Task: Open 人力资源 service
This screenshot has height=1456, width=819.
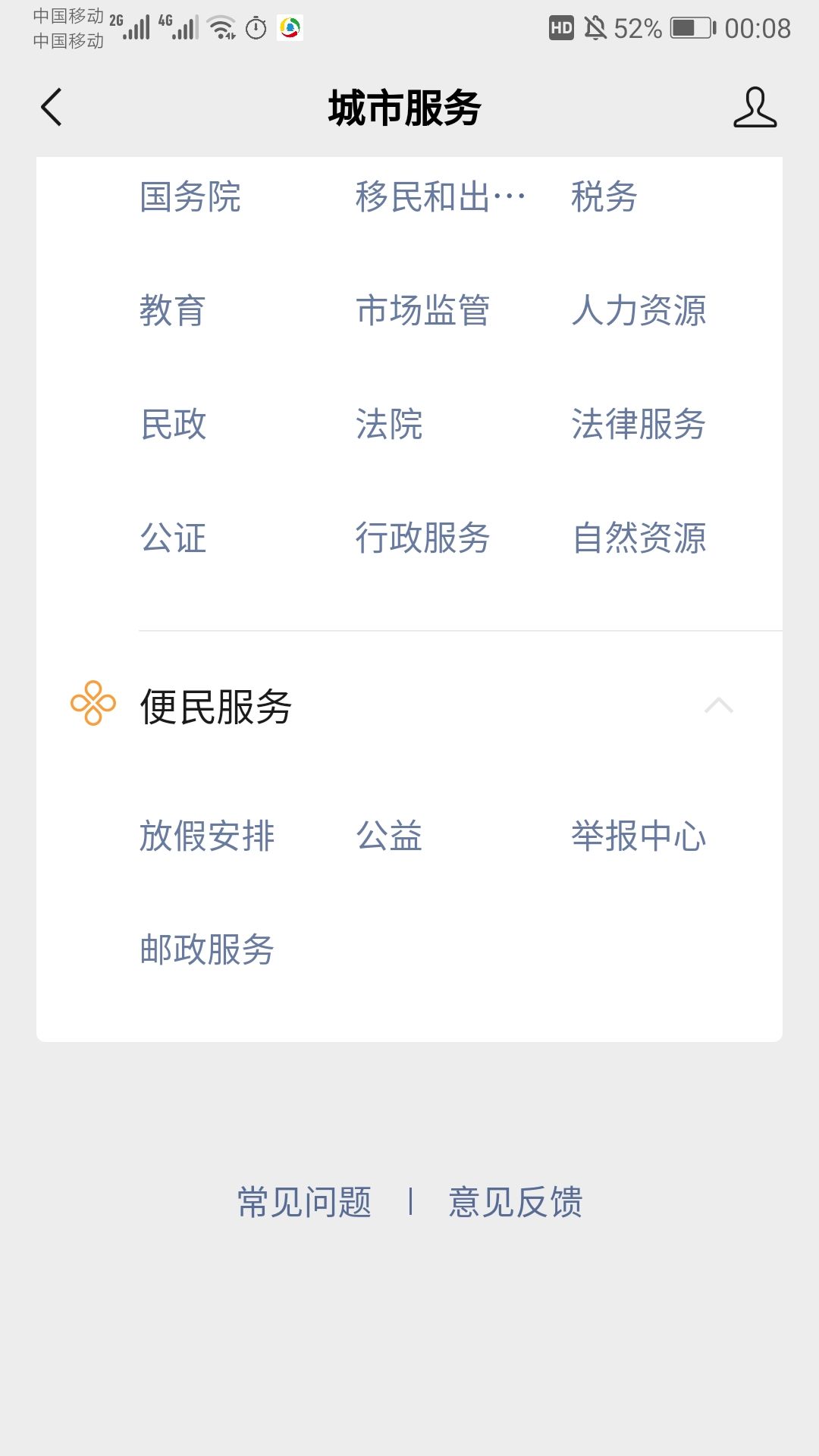Action: 639,311
